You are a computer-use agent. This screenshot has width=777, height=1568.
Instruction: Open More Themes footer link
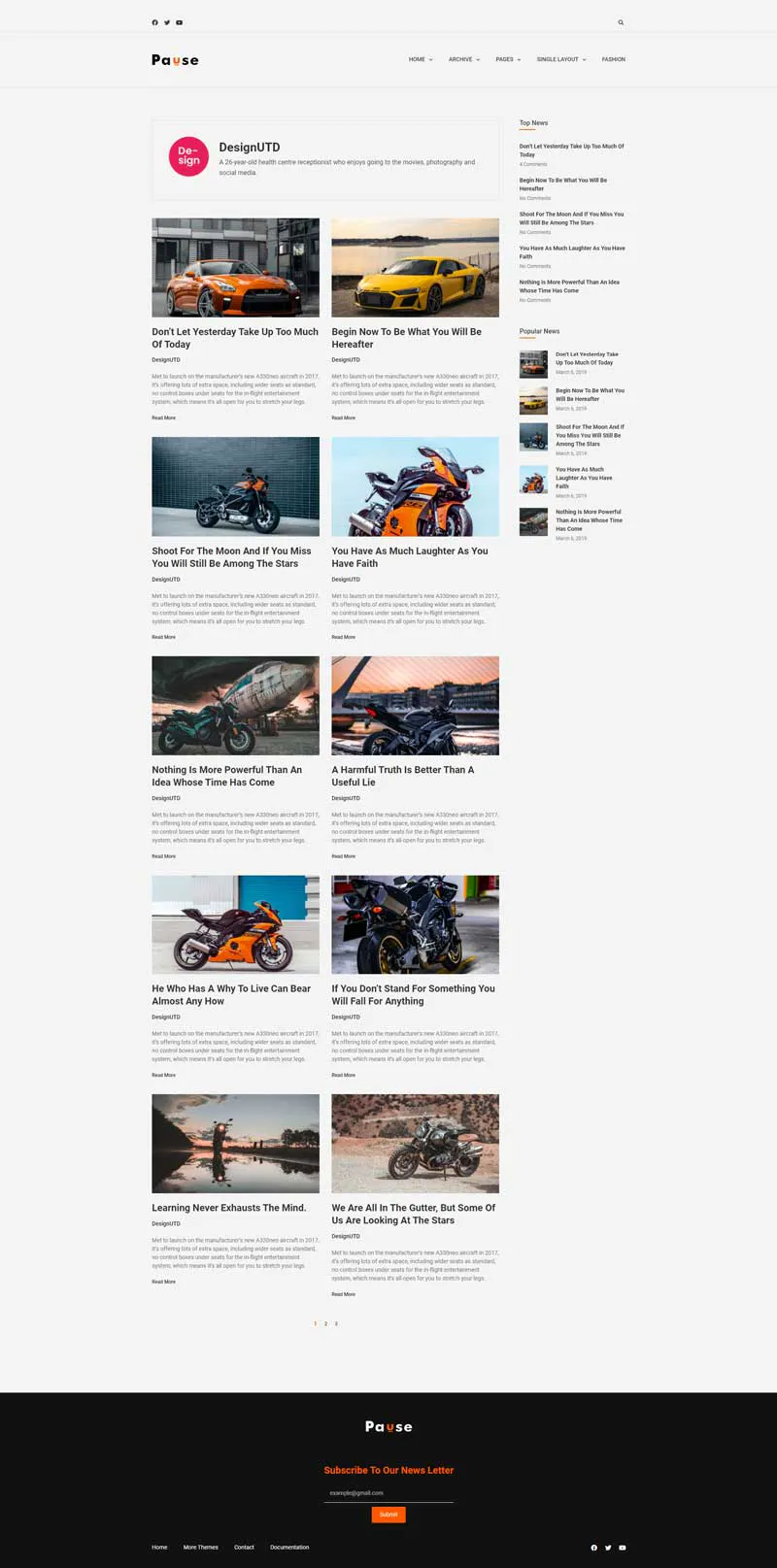click(200, 1547)
